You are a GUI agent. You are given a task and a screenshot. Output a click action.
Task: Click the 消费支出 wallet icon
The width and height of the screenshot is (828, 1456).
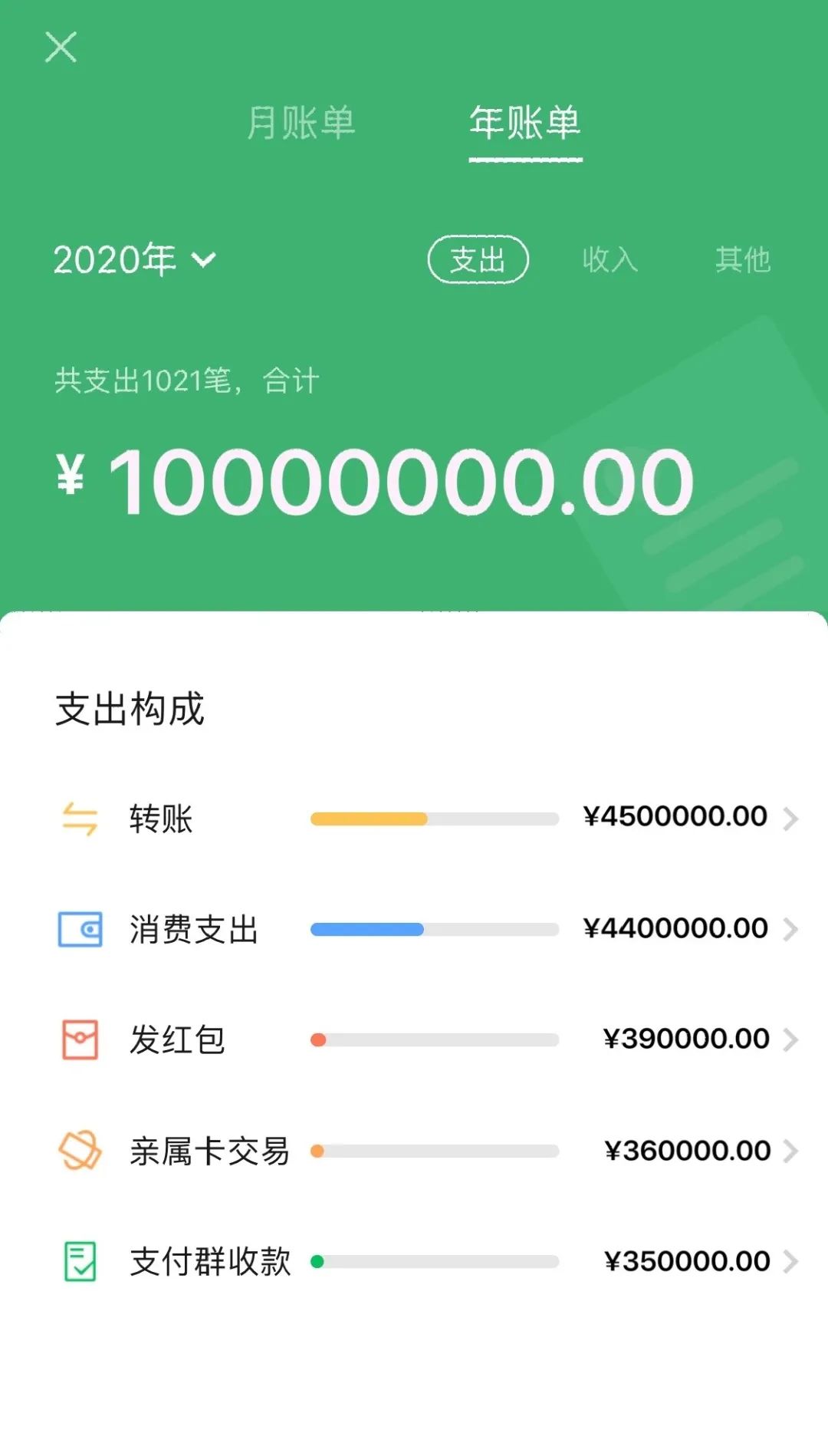coord(80,928)
